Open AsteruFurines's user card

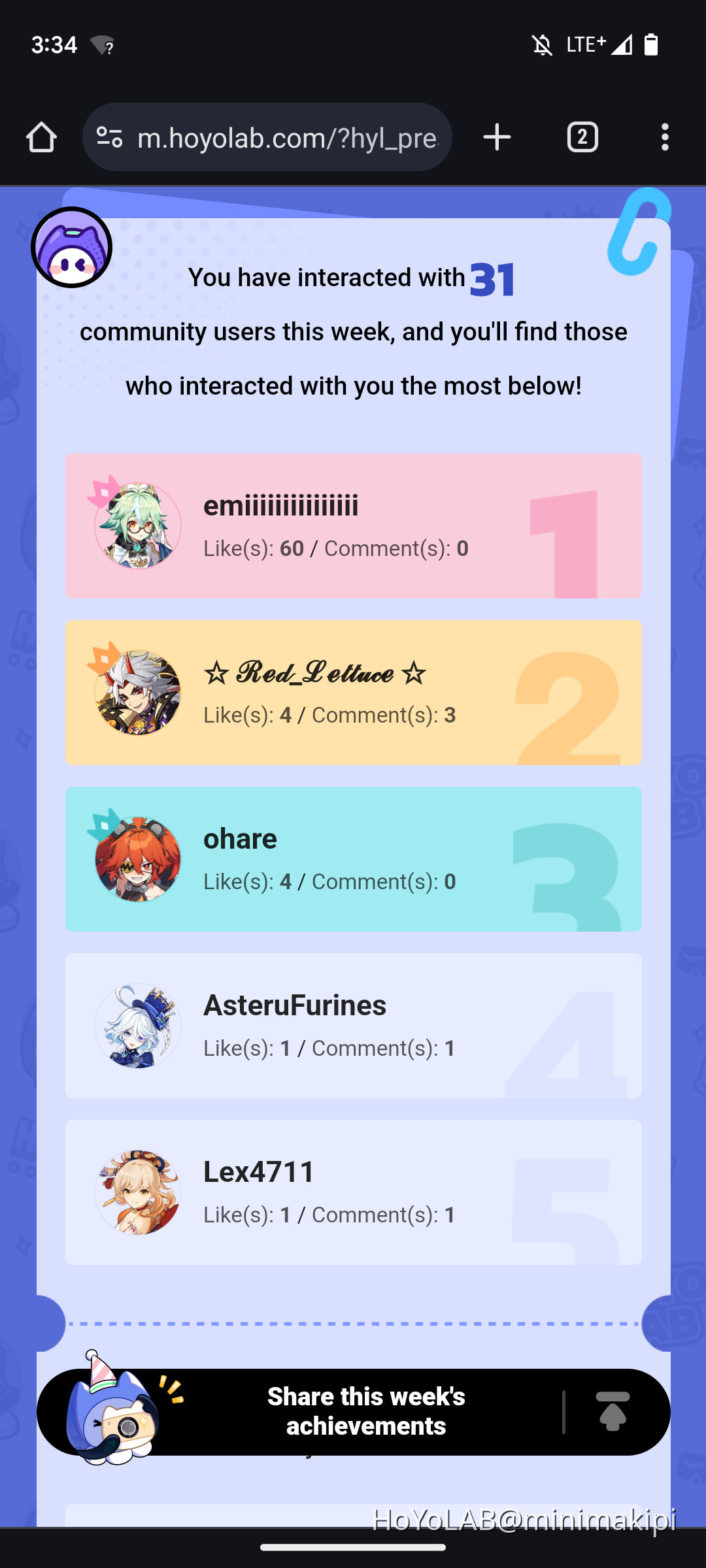click(x=353, y=1026)
